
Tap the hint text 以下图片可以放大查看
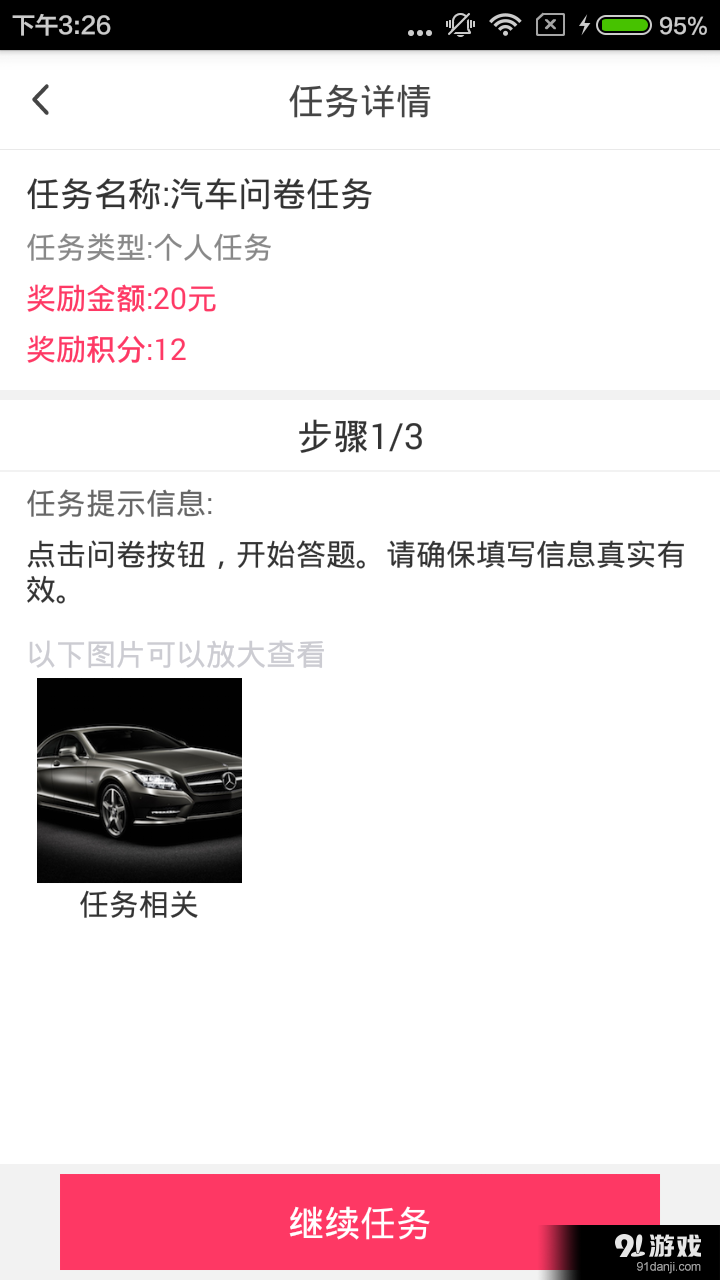point(176,653)
